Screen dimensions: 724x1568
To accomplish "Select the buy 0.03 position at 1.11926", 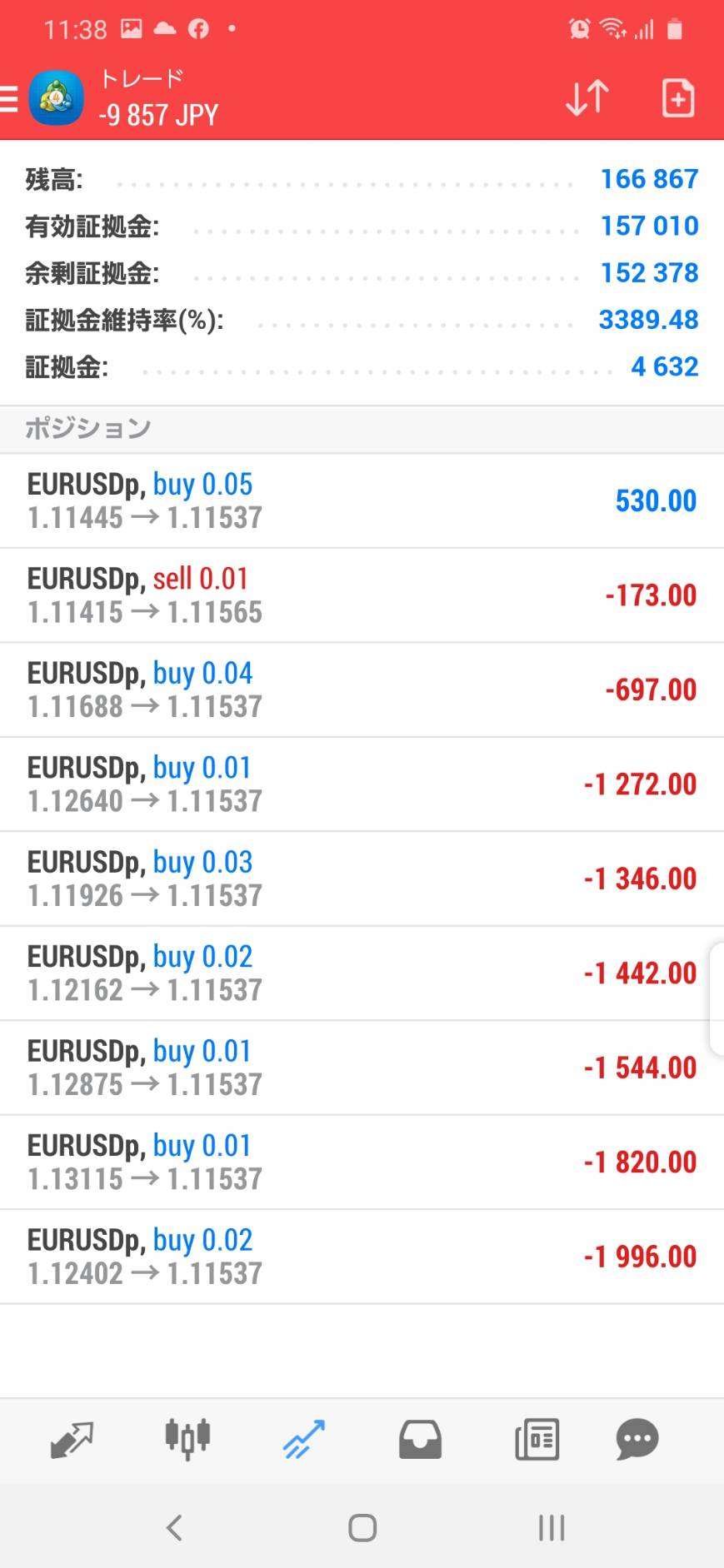I will click(362, 879).
